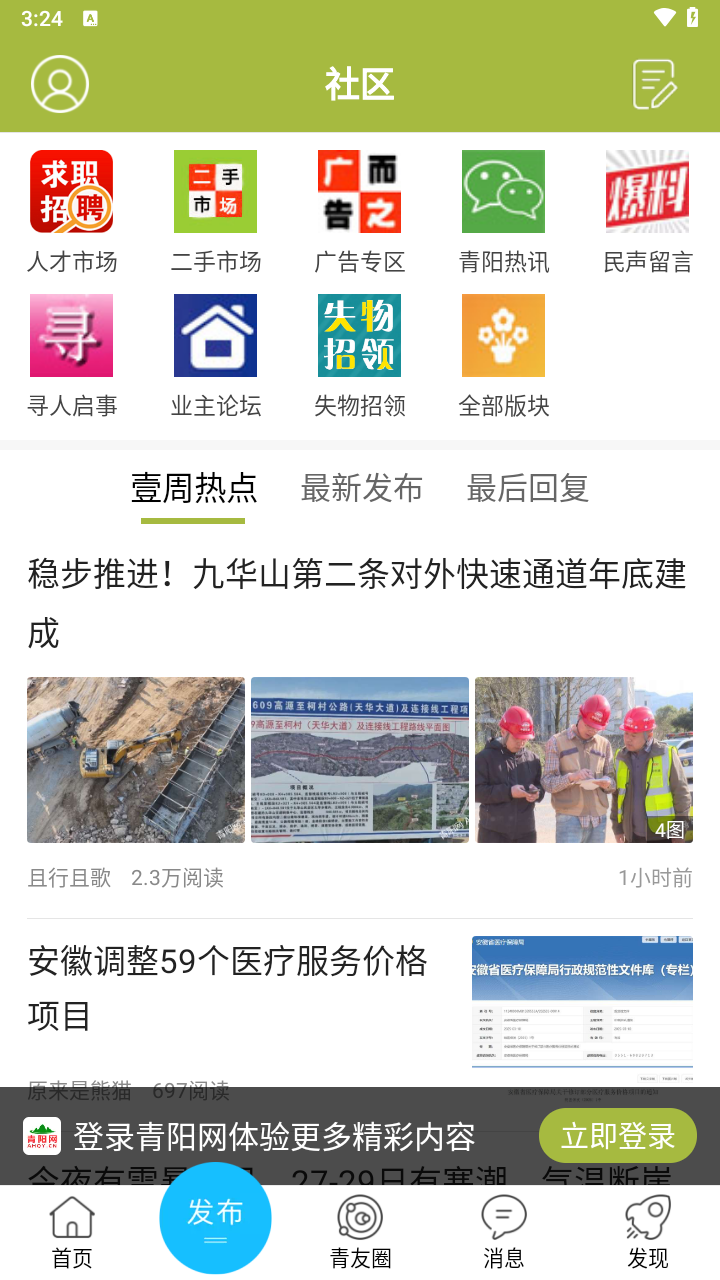Tap the blue 发布 button
The height and width of the screenshot is (1280, 720).
(215, 1217)
